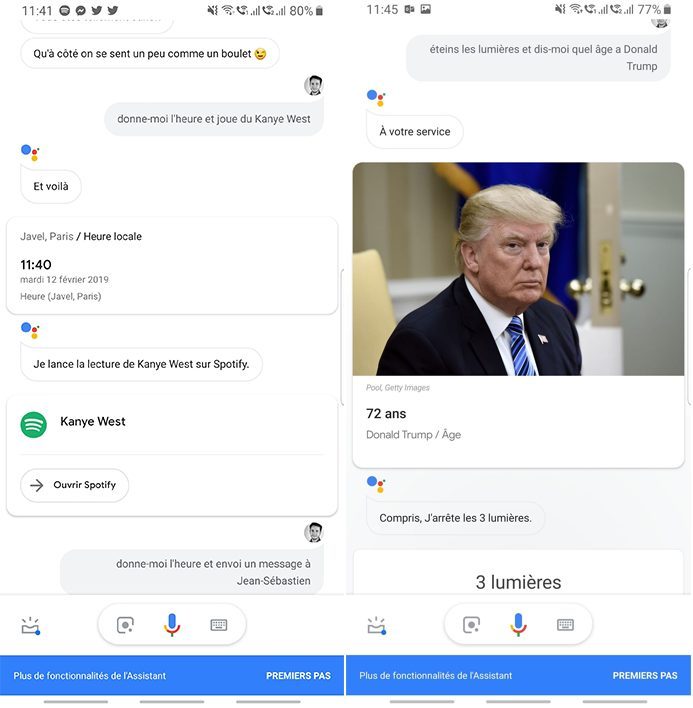Open the Kanye West Spotify card
The image size is (693, 708).
pos(172,422)
